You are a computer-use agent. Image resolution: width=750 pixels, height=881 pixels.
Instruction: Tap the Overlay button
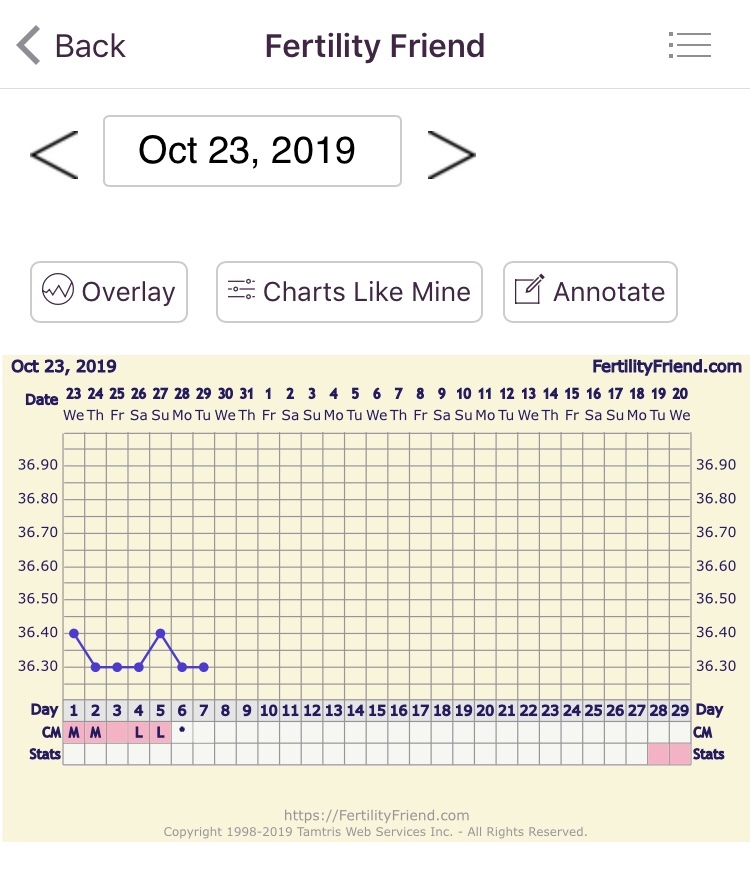(109, 292)
